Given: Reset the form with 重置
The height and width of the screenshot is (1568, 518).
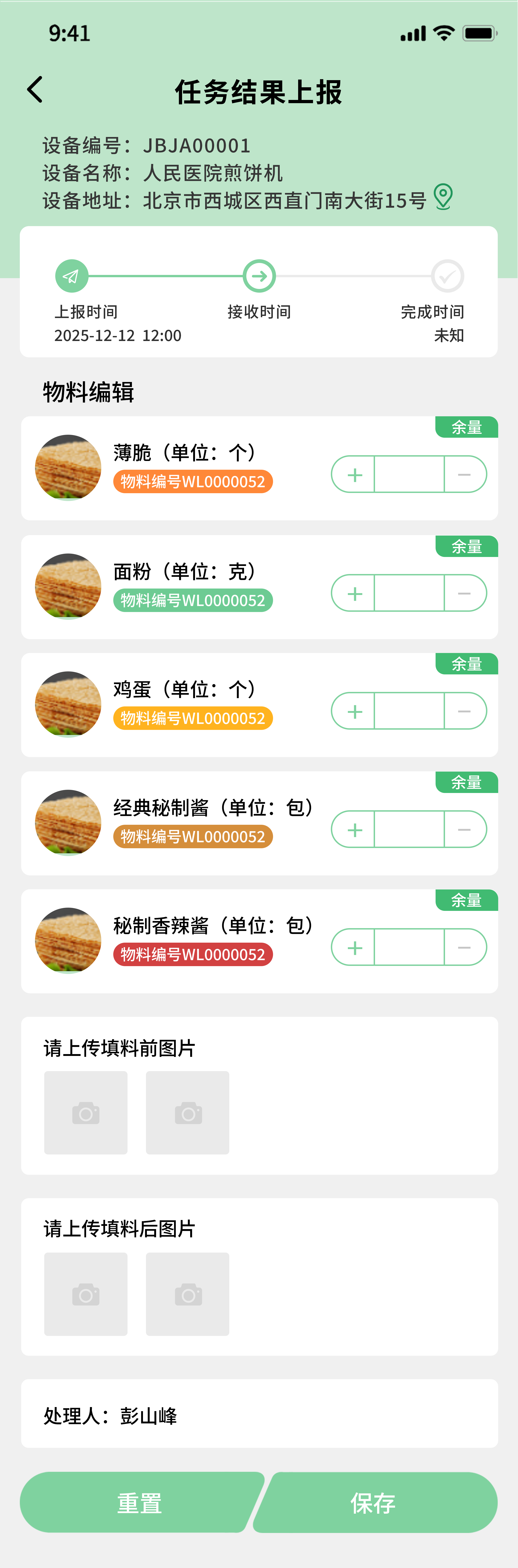Looking at the screenshot, I should [x=140, y=1502].
